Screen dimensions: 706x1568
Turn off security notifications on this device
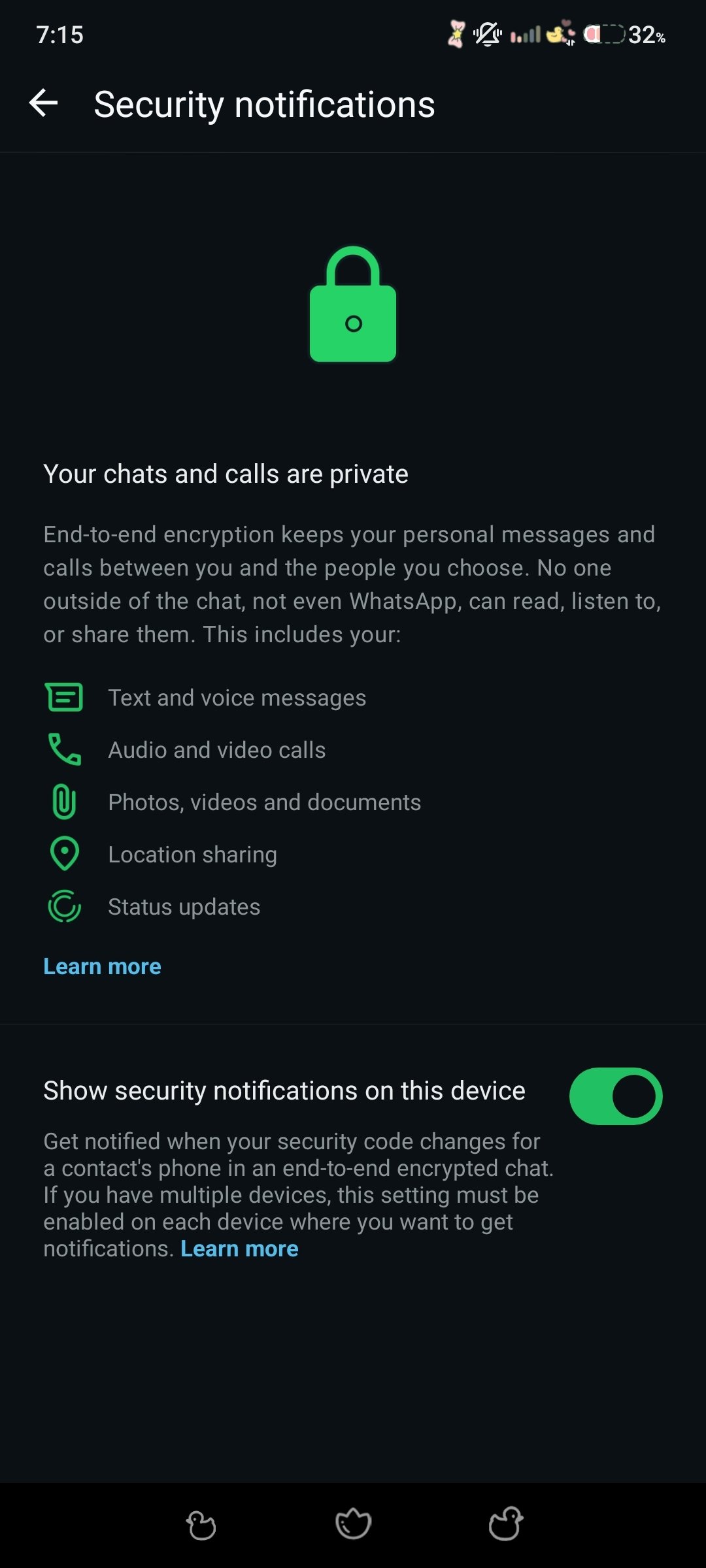[x=616, y=1096]
